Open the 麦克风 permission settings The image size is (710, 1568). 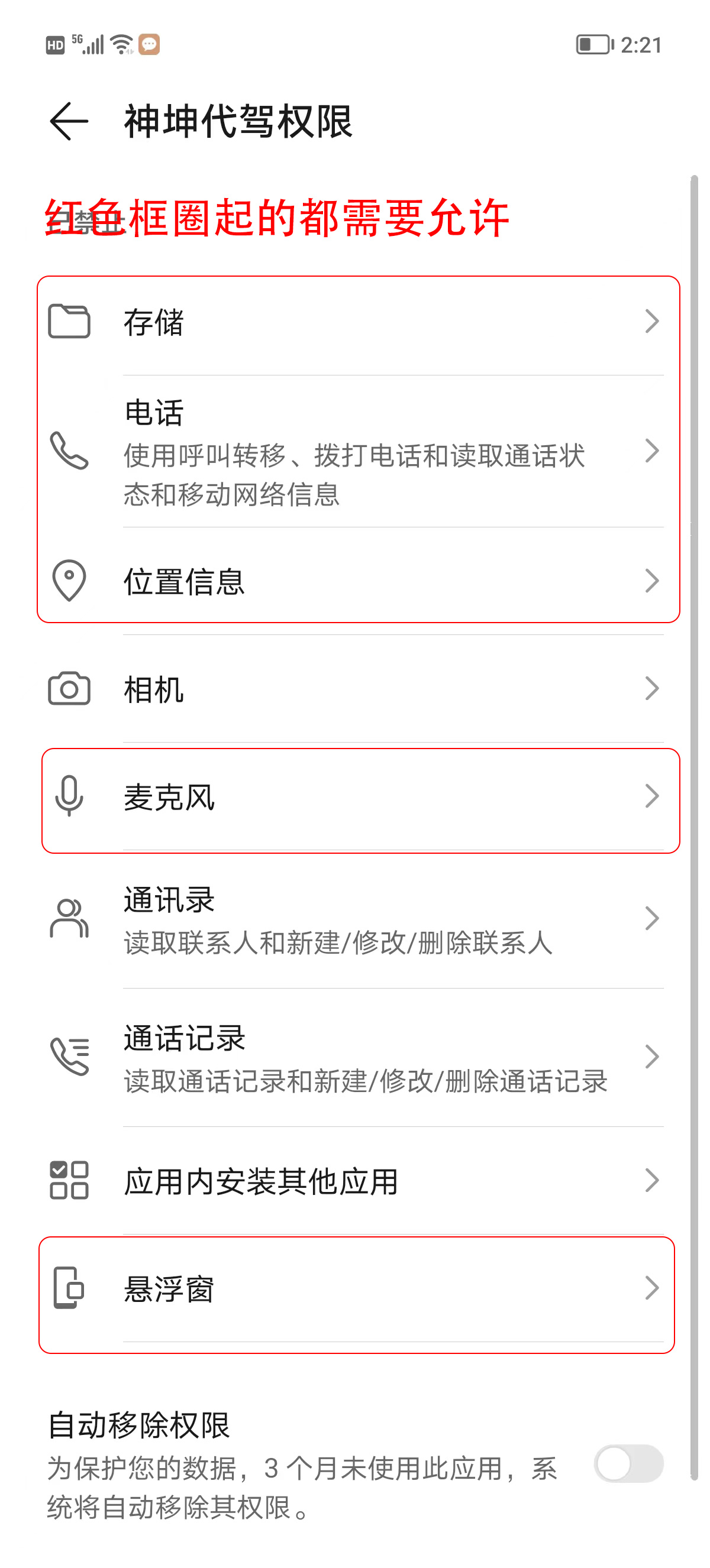(355, 797)
